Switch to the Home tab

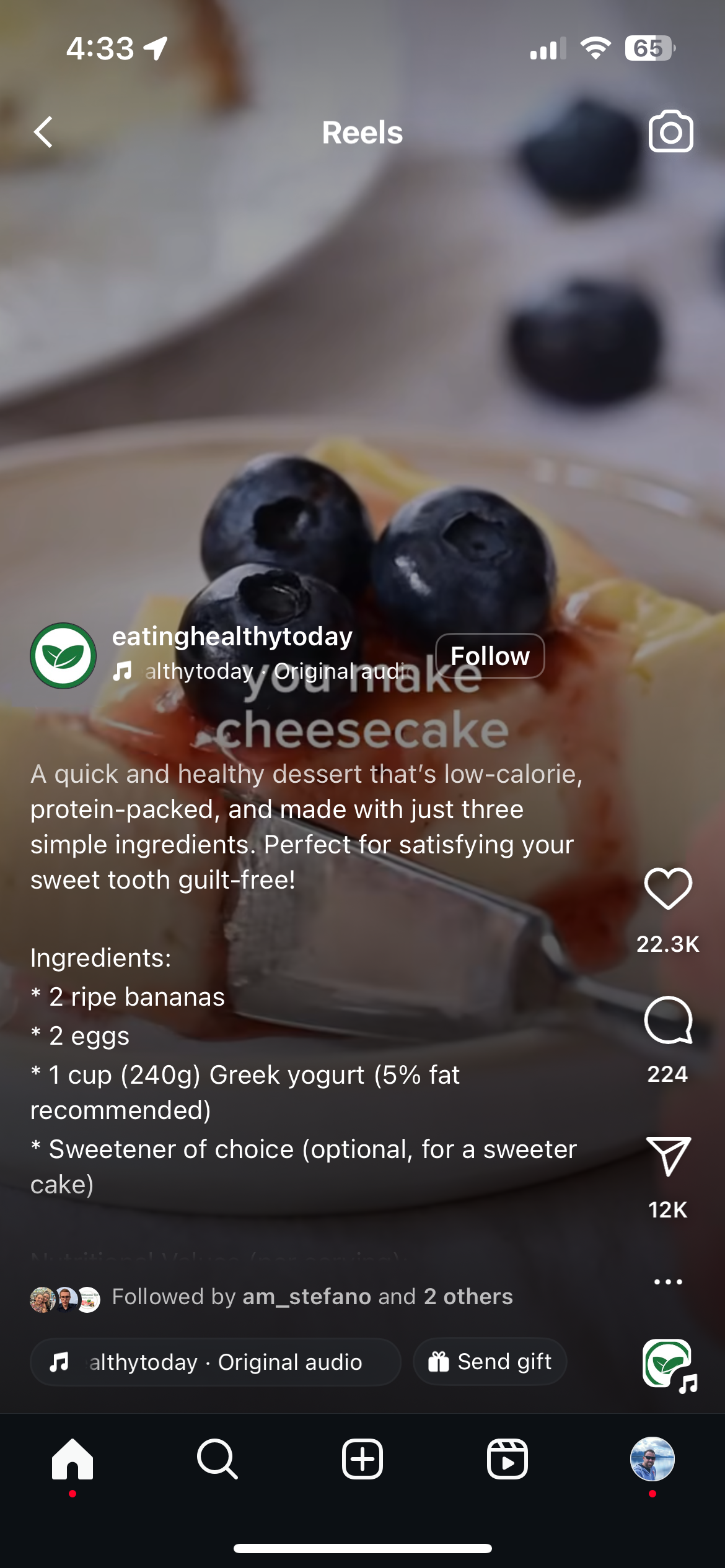pyautogui.click(x=72, y=1459)
